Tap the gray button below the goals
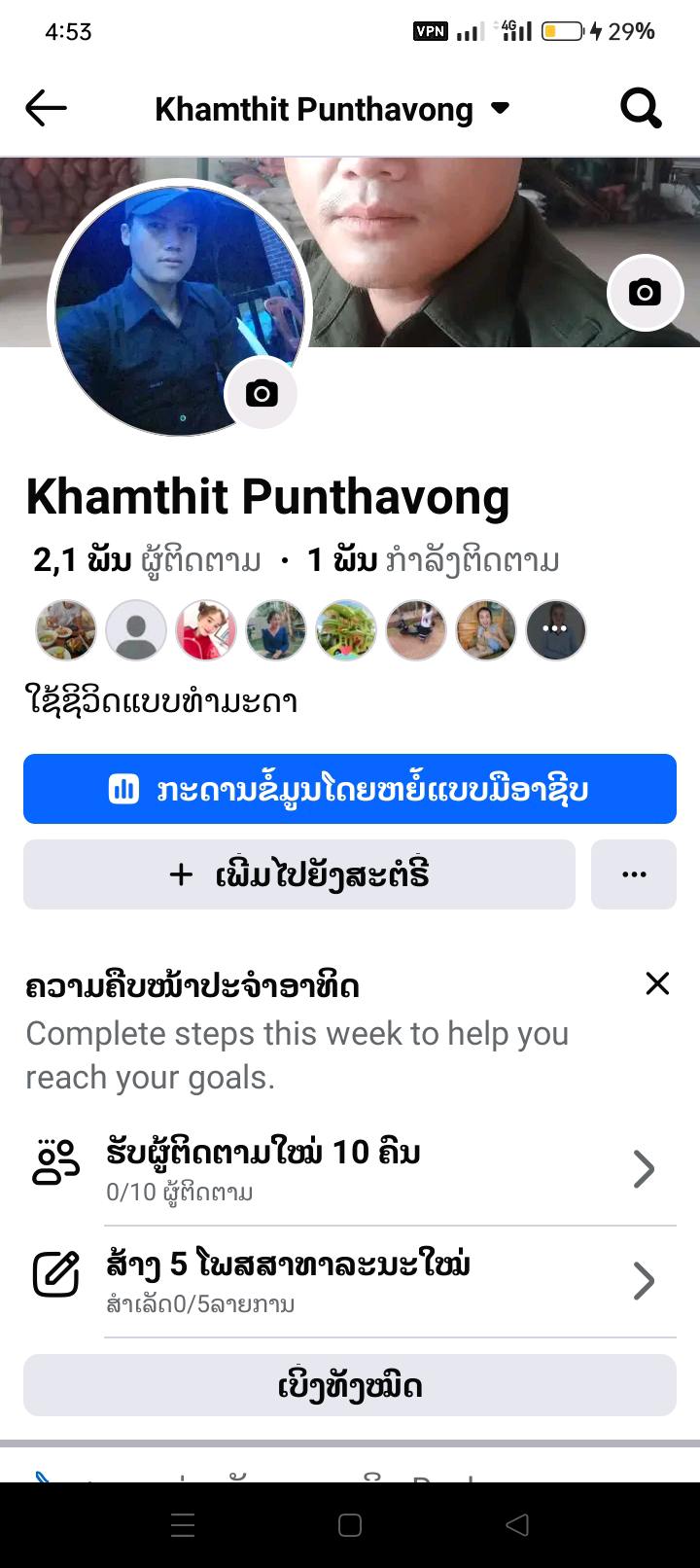Image resolution: width=700 pixels, height=1568 pixels. click(x=350, y=1385)
